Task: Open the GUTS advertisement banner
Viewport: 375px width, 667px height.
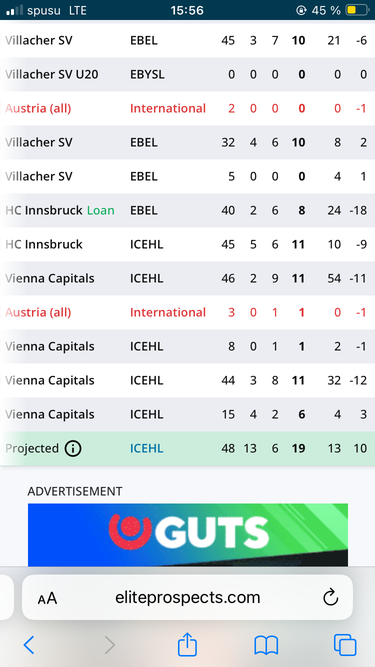Action: 188,535
